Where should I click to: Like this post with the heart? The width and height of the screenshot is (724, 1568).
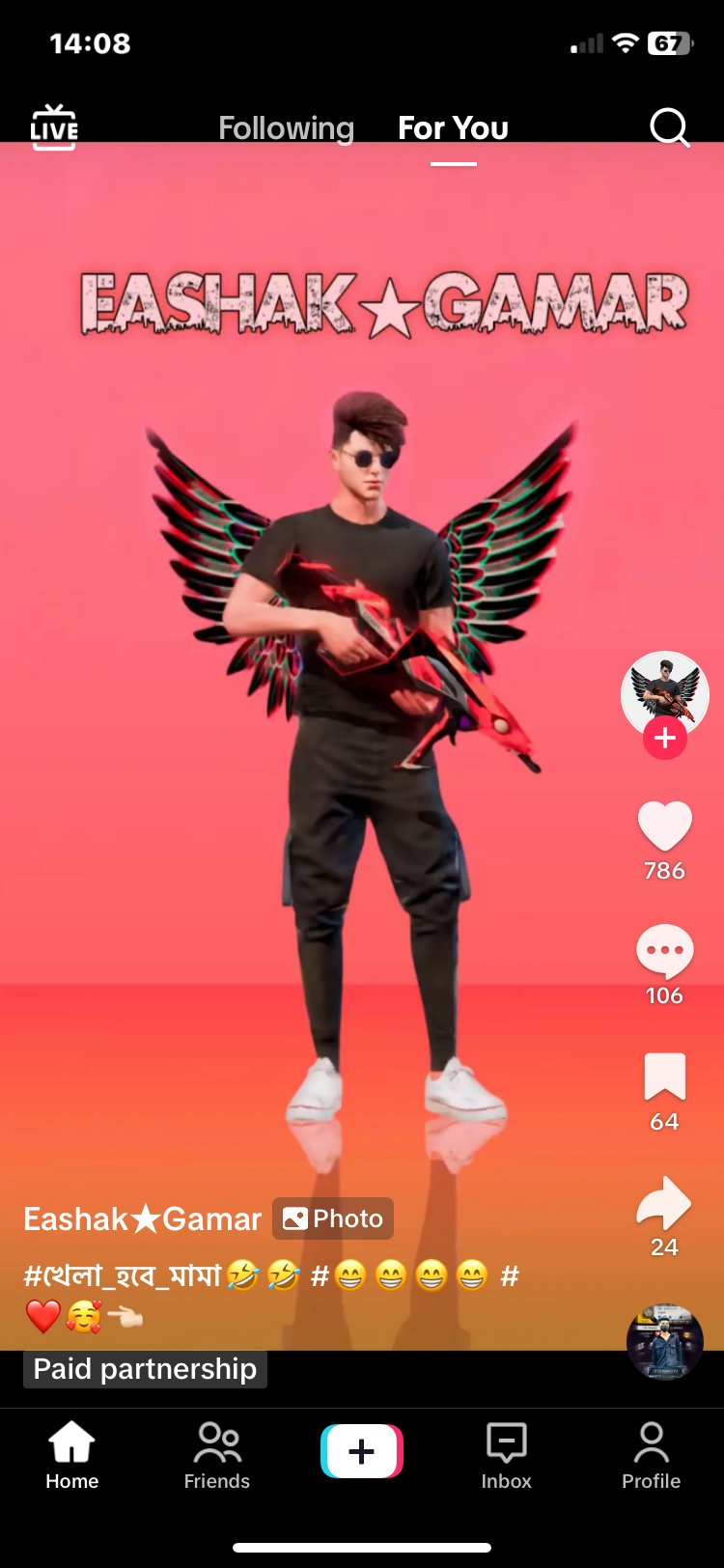pos(664,827)
